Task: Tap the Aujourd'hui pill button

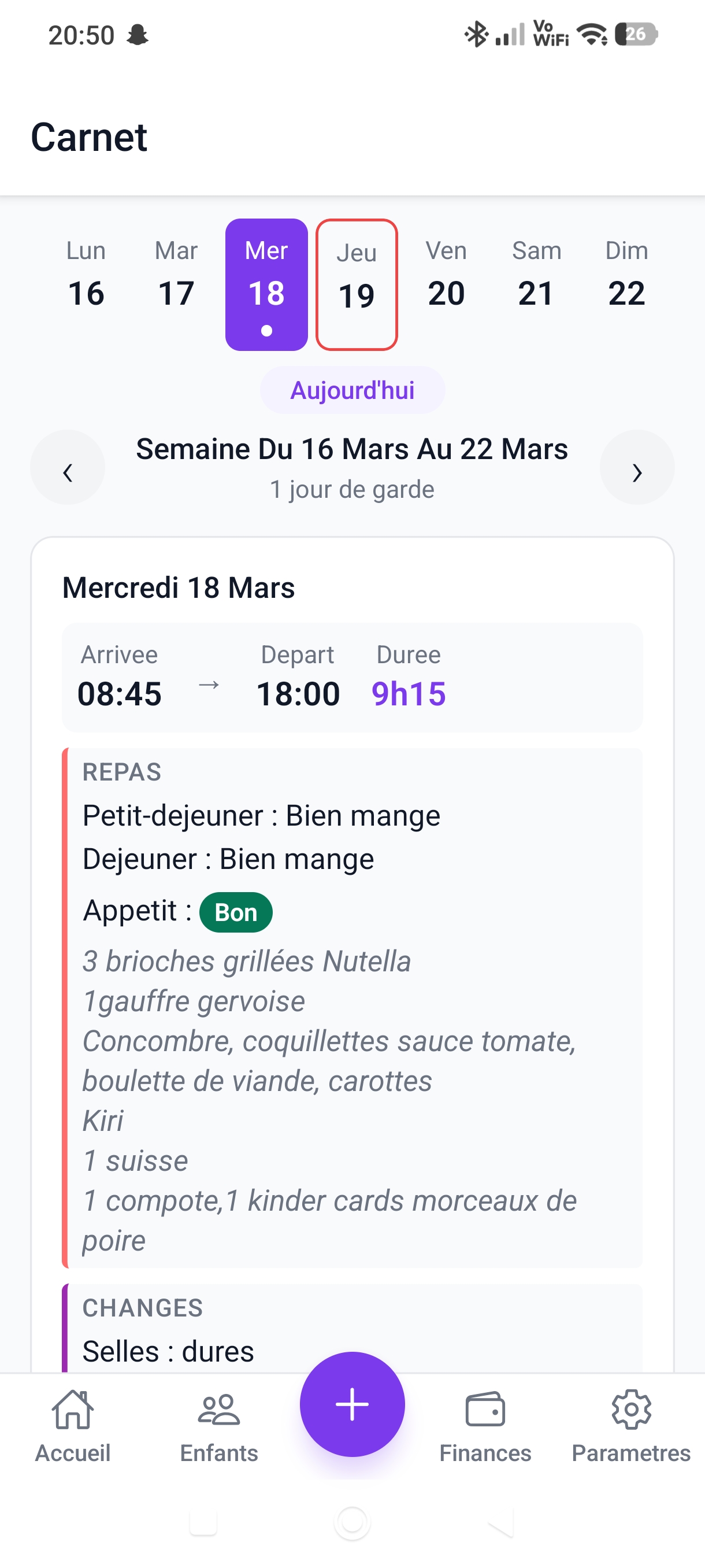Action: [x=352, y=390]
